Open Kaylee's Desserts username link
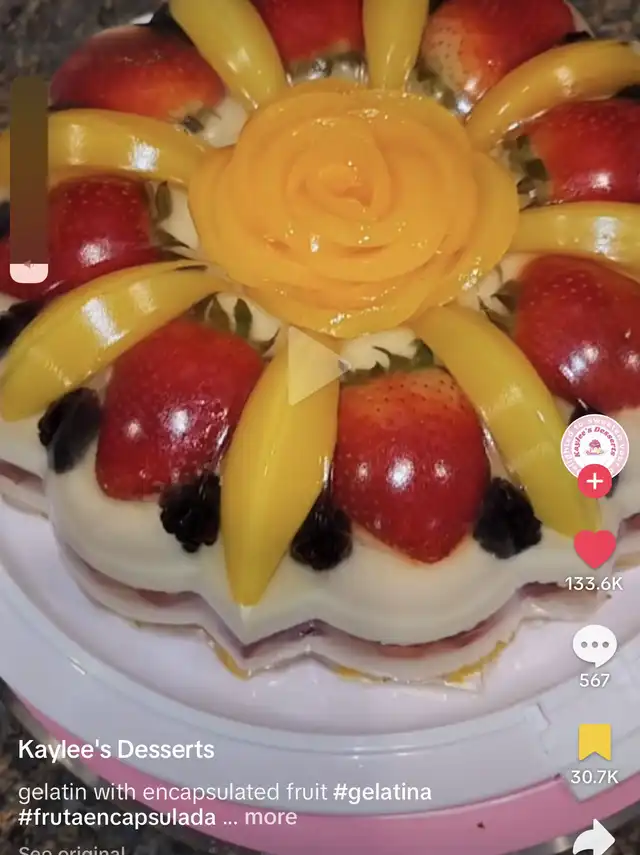640x855 pixels. (116, 750)
